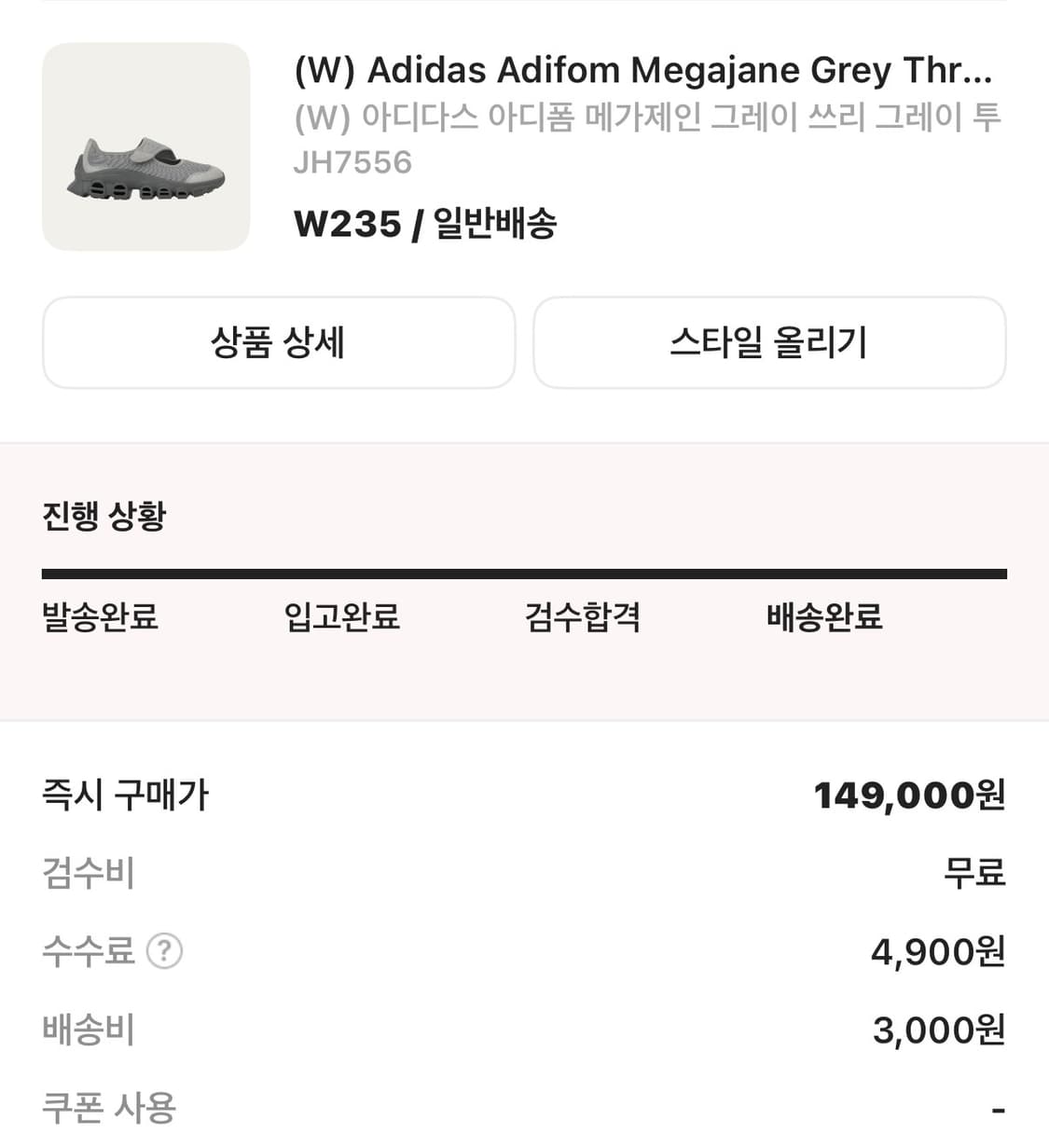Select the 149,000원 price amount
Image resolution: width=1049 pixels, height=1148 pixels.
909,795
